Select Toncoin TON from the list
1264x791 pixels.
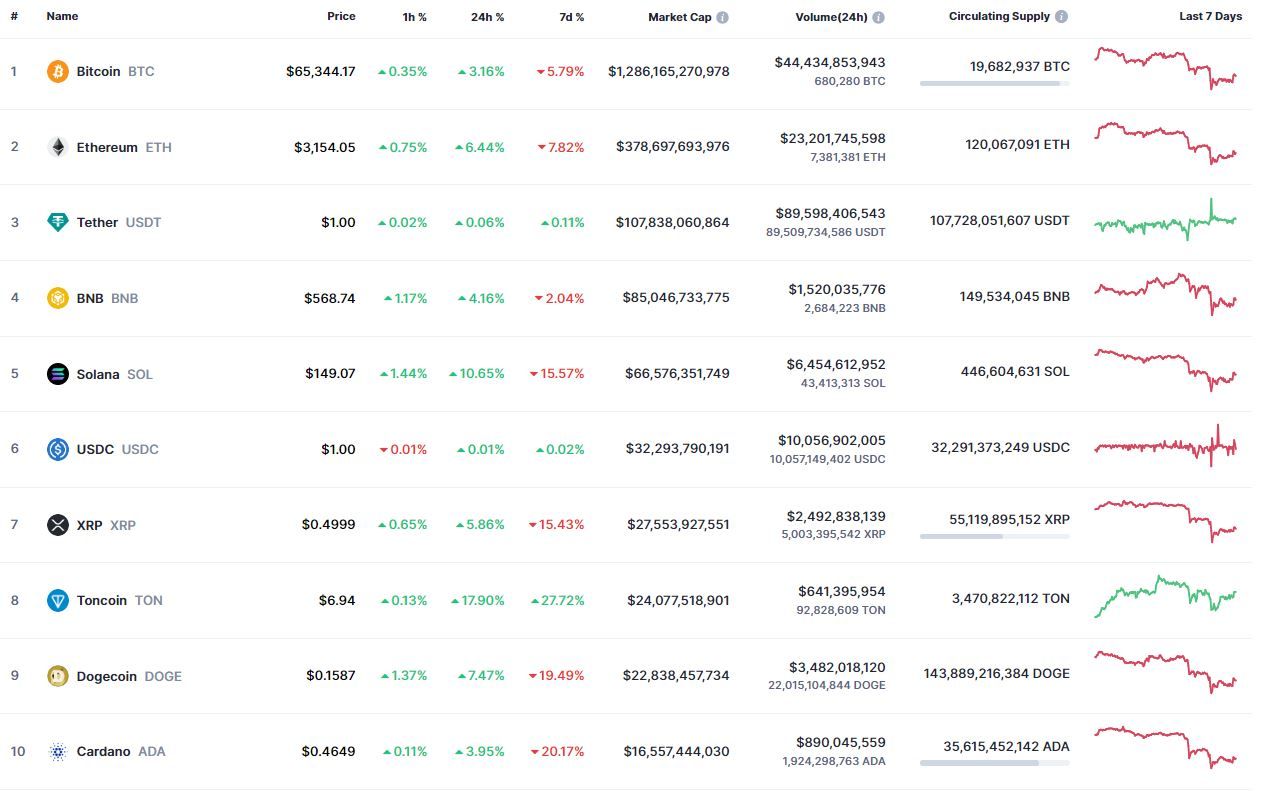(102, 600)
